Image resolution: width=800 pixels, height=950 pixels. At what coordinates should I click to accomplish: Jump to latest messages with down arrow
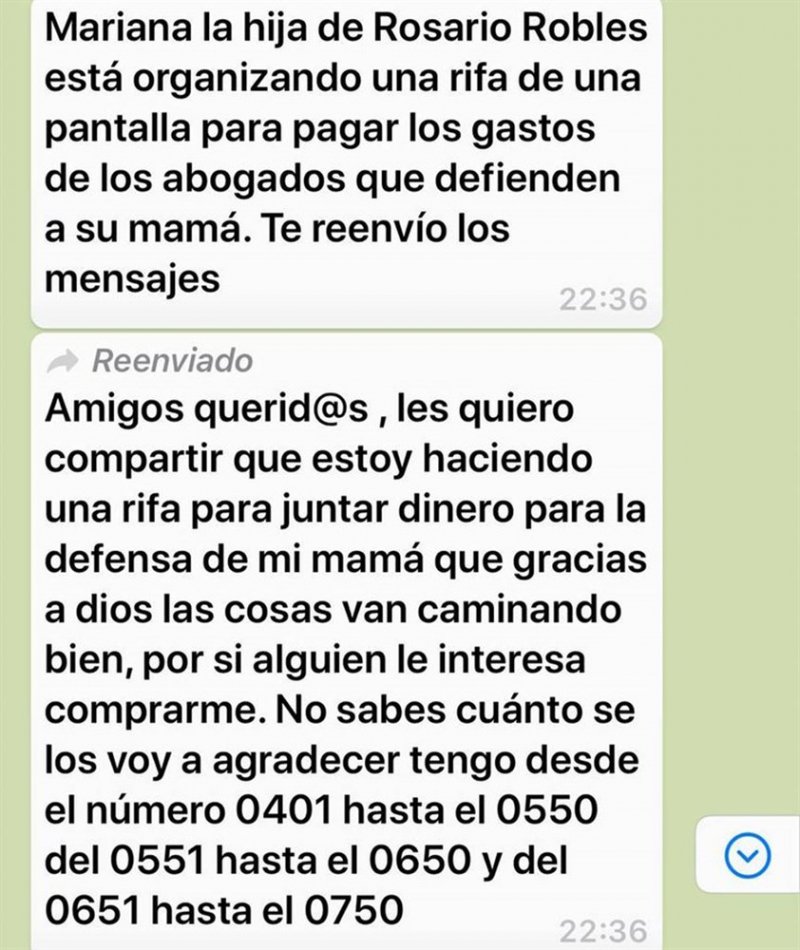(x=750, y=853)
